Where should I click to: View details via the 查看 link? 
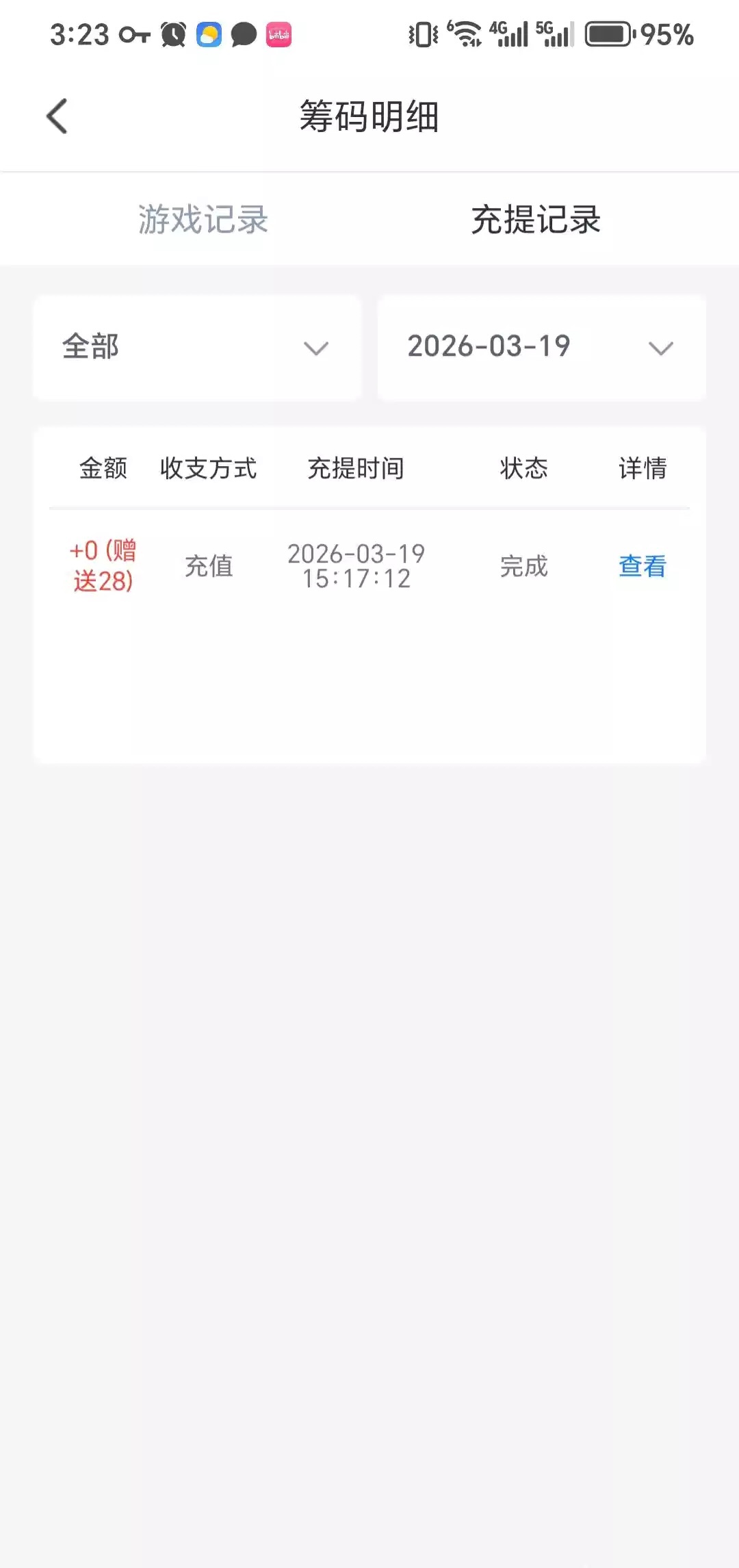[642, 567]
